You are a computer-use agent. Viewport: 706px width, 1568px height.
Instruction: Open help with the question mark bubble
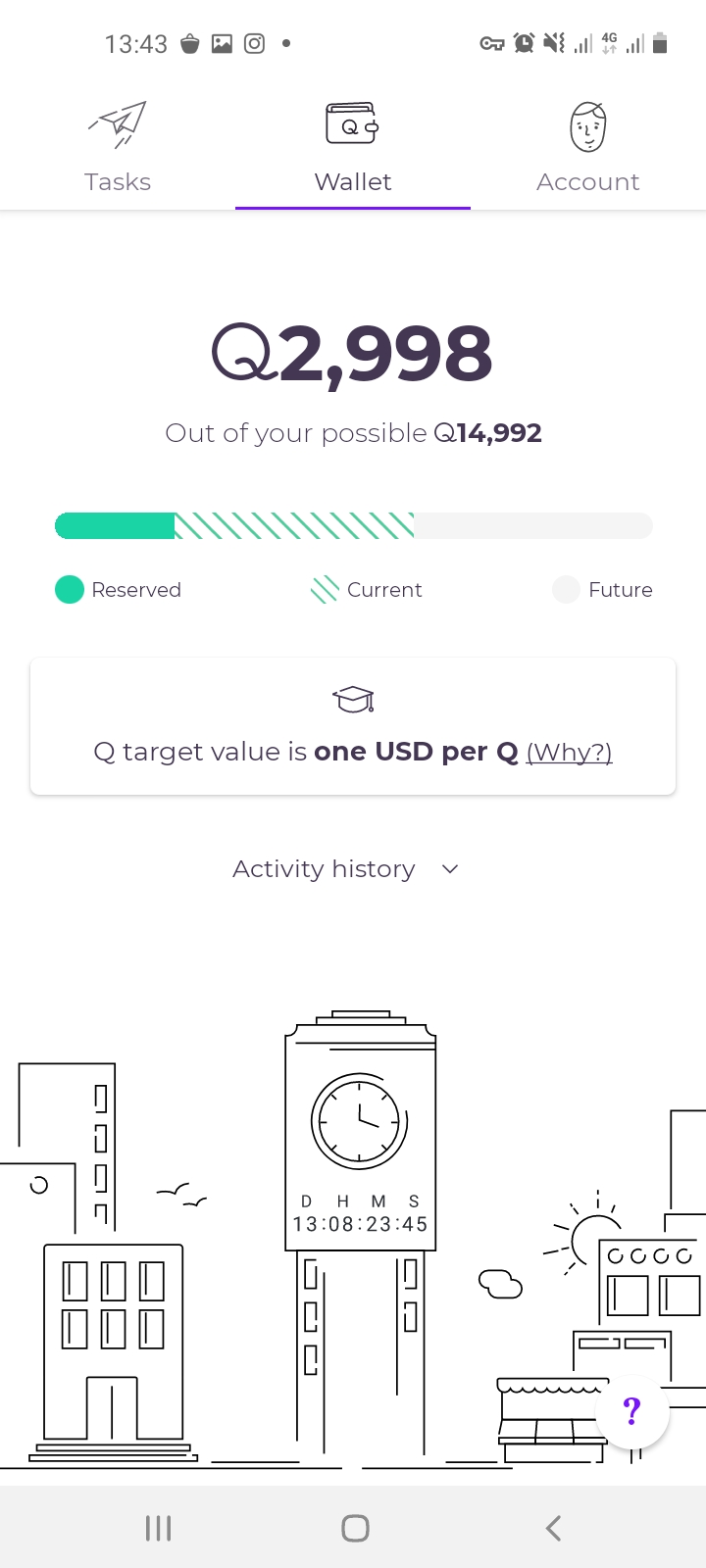point(631,1411)
